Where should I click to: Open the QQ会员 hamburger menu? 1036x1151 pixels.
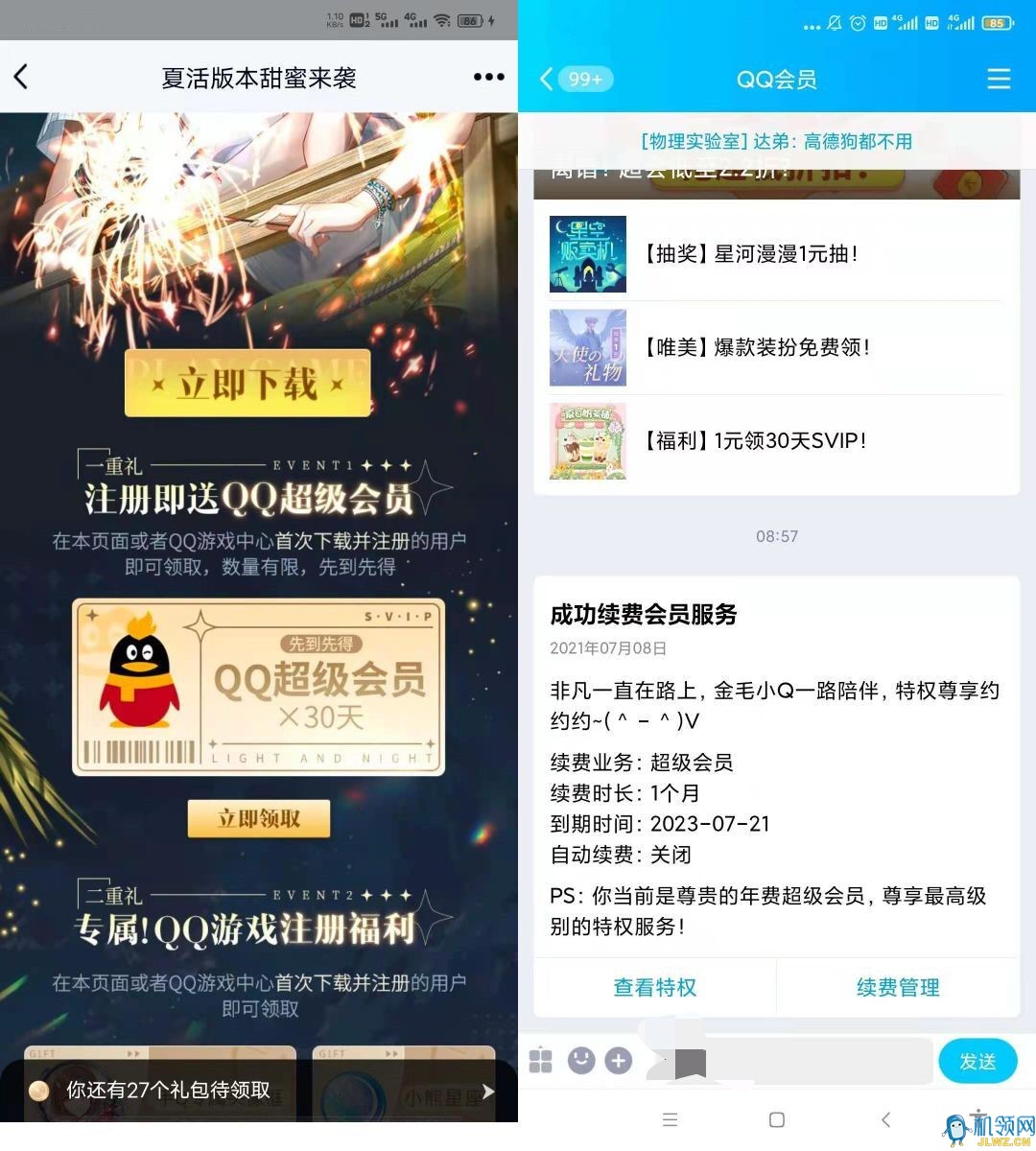[999, 79]
